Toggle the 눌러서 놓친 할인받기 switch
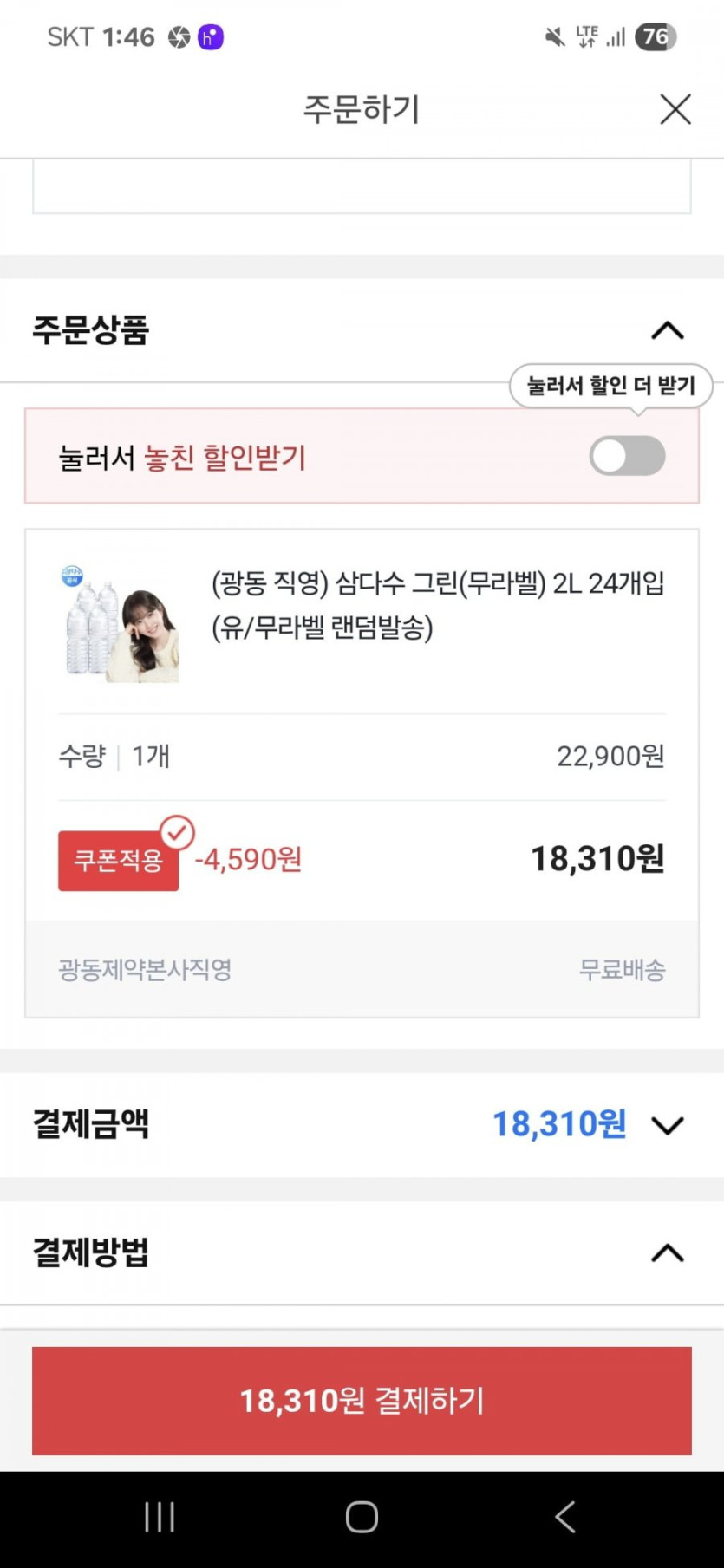 pos(627,456)
